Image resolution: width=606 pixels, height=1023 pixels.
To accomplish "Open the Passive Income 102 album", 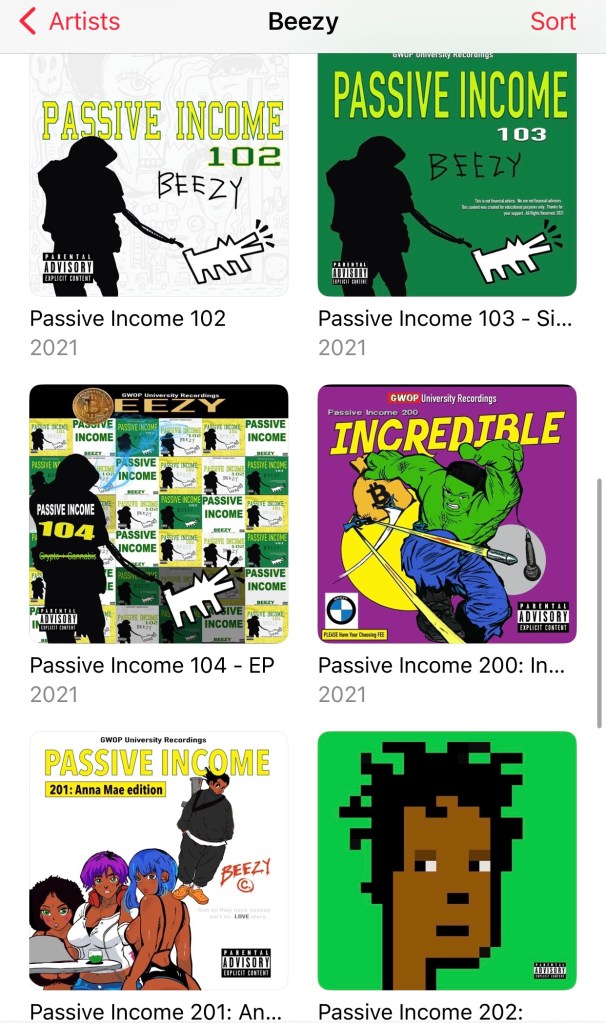I will pyautogui.click(x=159, y=175).
